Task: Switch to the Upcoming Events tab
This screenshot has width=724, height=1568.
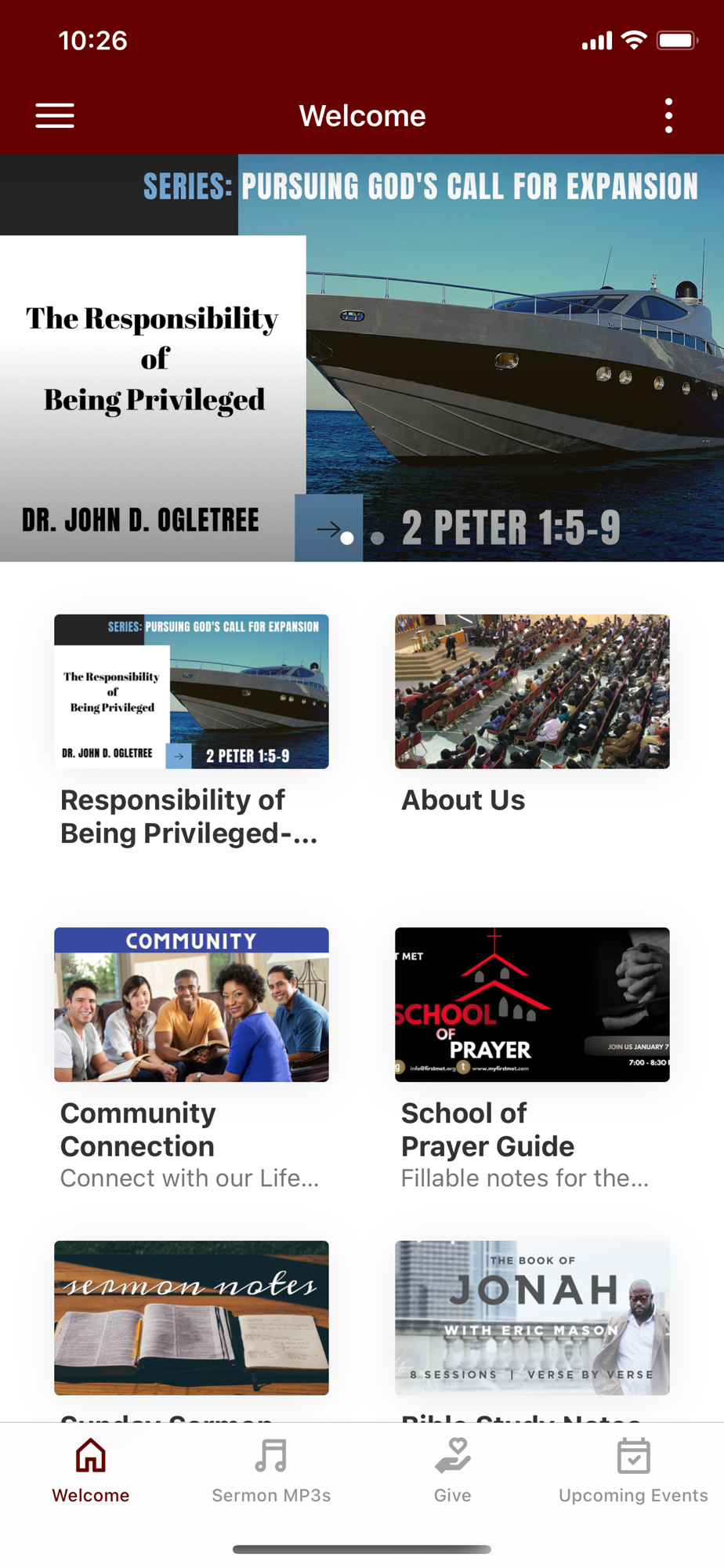Action: point(633,1471)
